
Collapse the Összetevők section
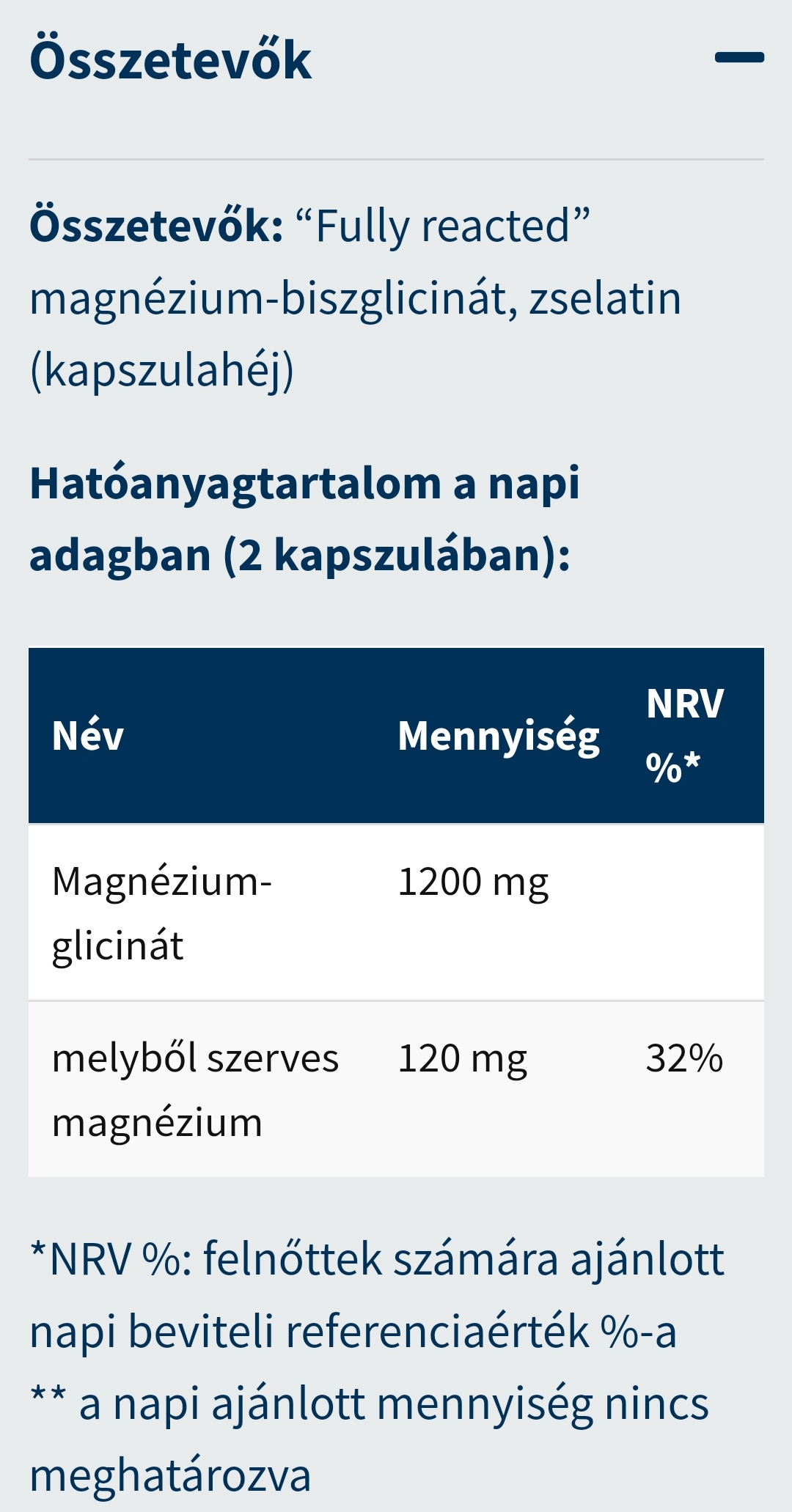click(x=739, y=58)
